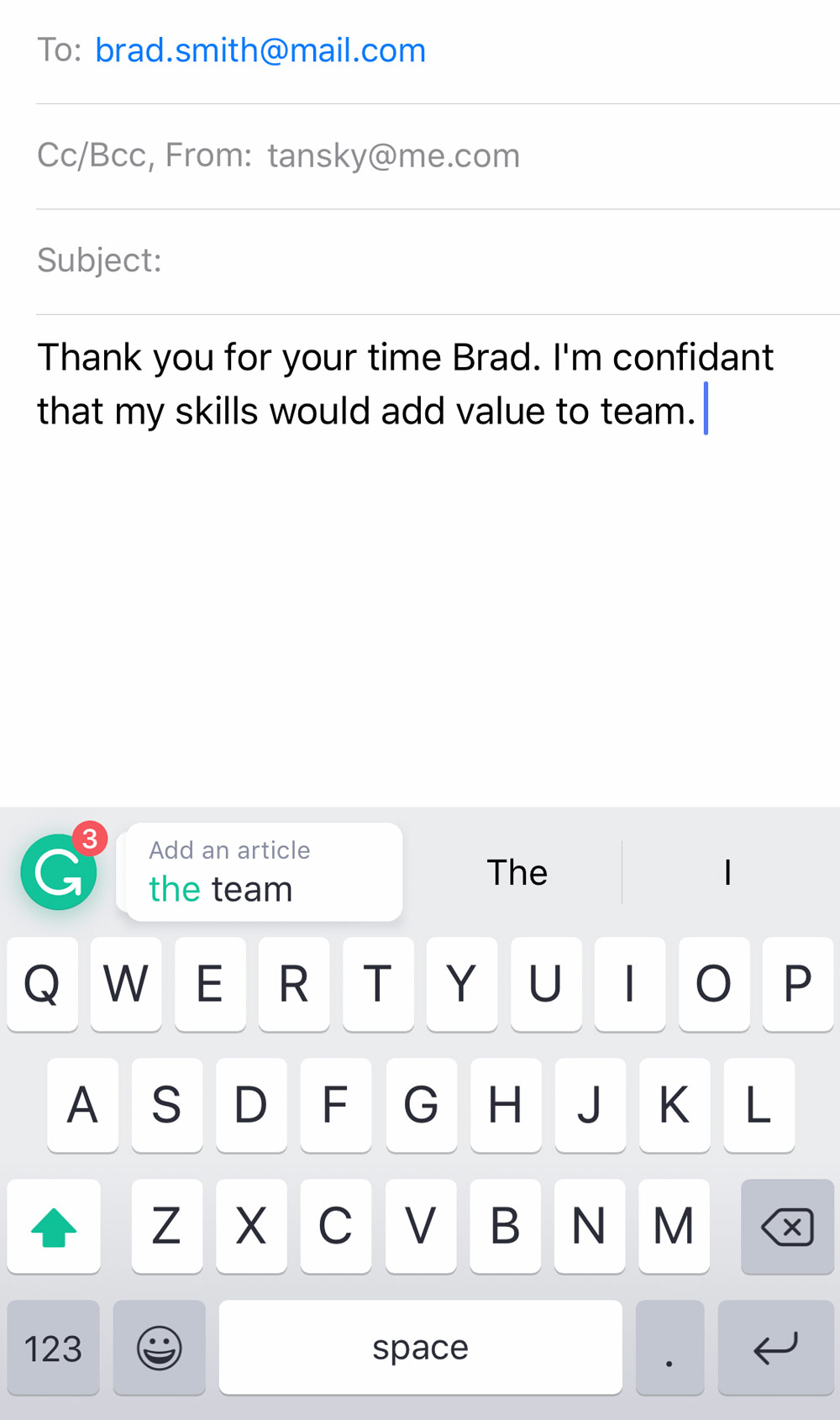Open the emoji keyboard

click(160, 1348)
